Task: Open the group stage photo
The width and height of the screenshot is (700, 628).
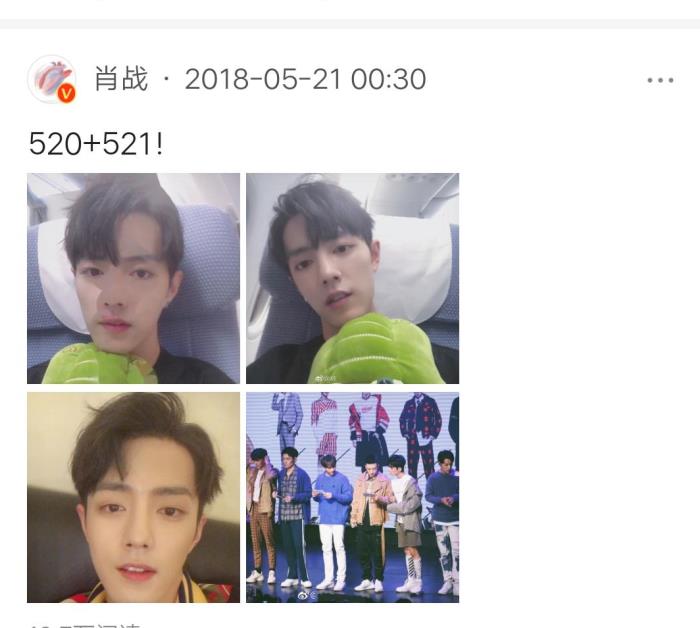Action: pyautogui.click(x=352, y=497)
